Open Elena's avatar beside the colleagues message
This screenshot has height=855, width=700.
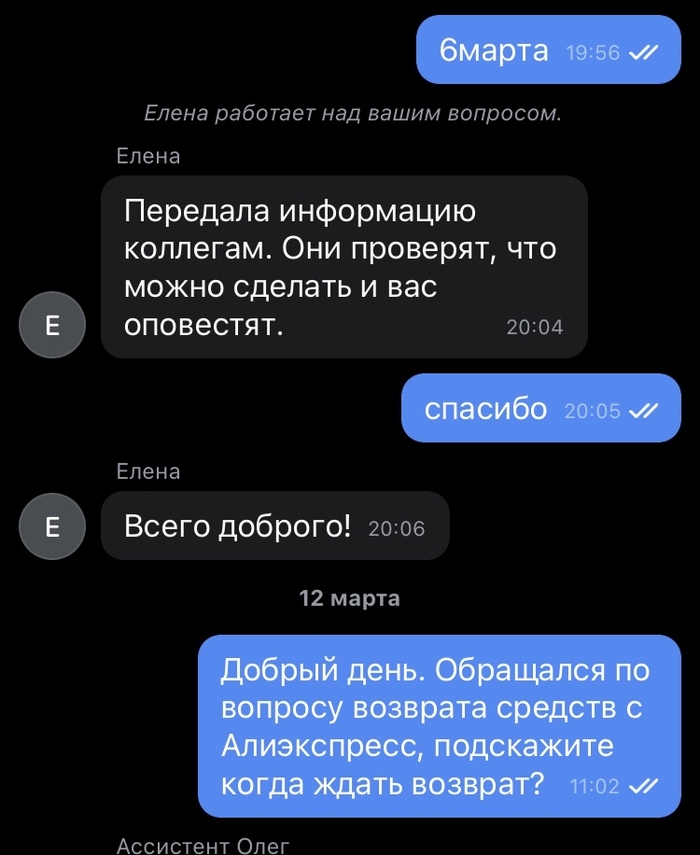click(x=52, y=325)
